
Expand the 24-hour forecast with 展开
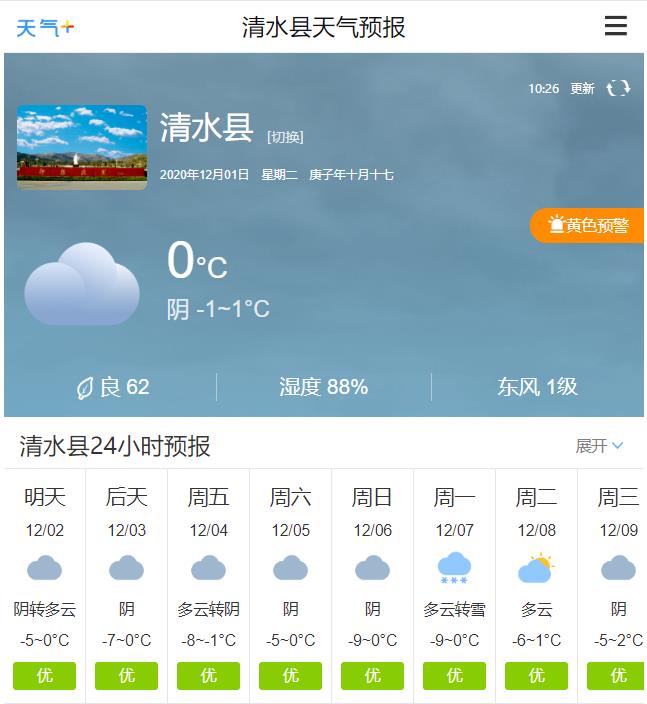[x=599, y=446]
